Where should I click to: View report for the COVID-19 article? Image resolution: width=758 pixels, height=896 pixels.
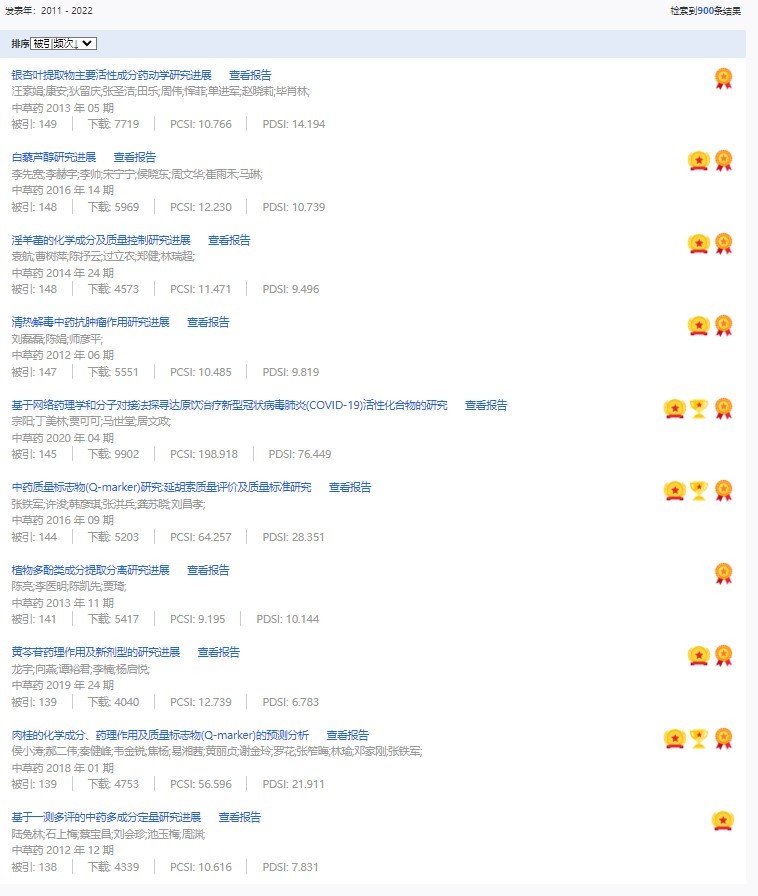[x=486, y=405]
